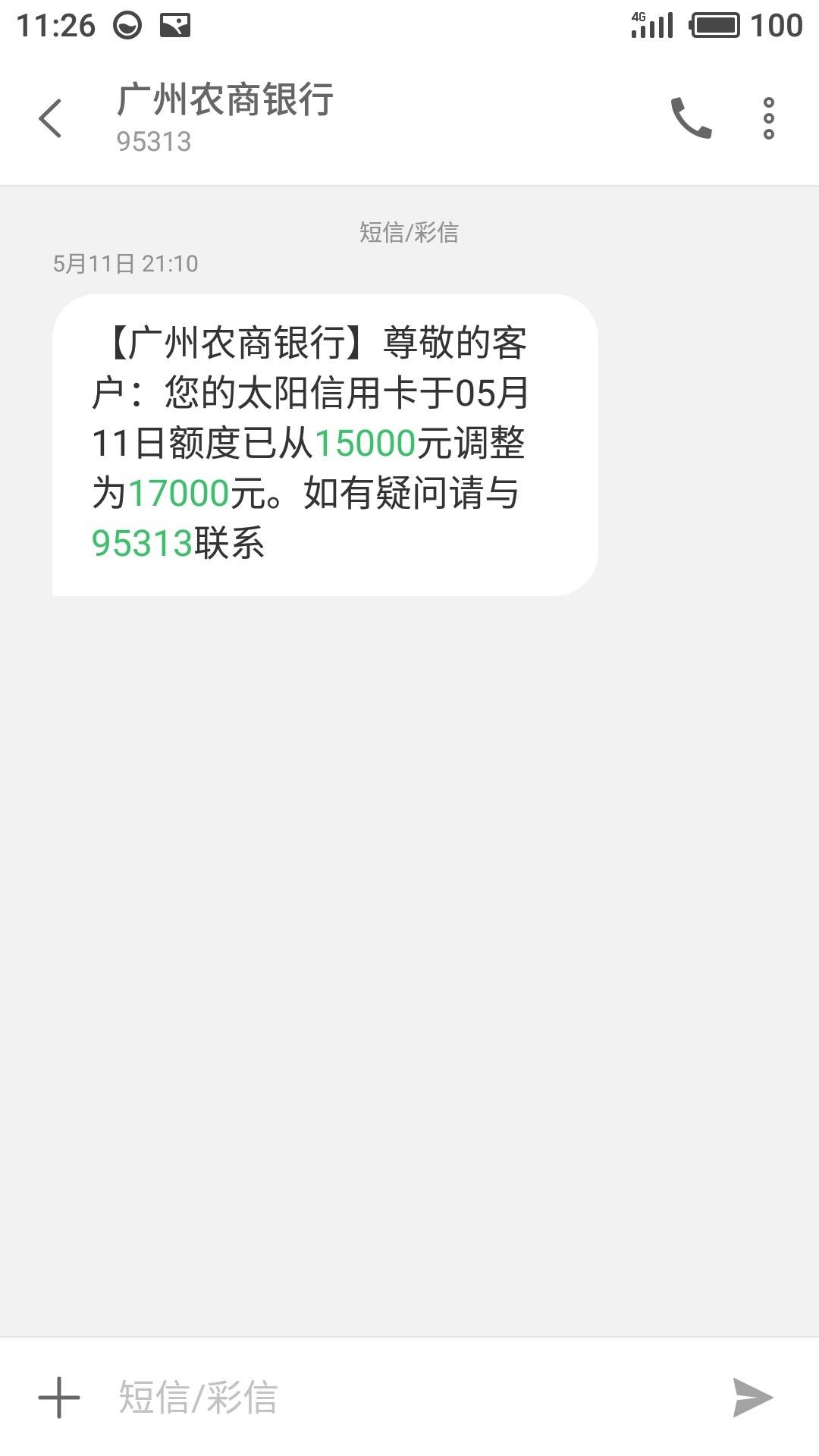The image size is (819, 1456).
Task: Go back to the message list
Action: 50,118
